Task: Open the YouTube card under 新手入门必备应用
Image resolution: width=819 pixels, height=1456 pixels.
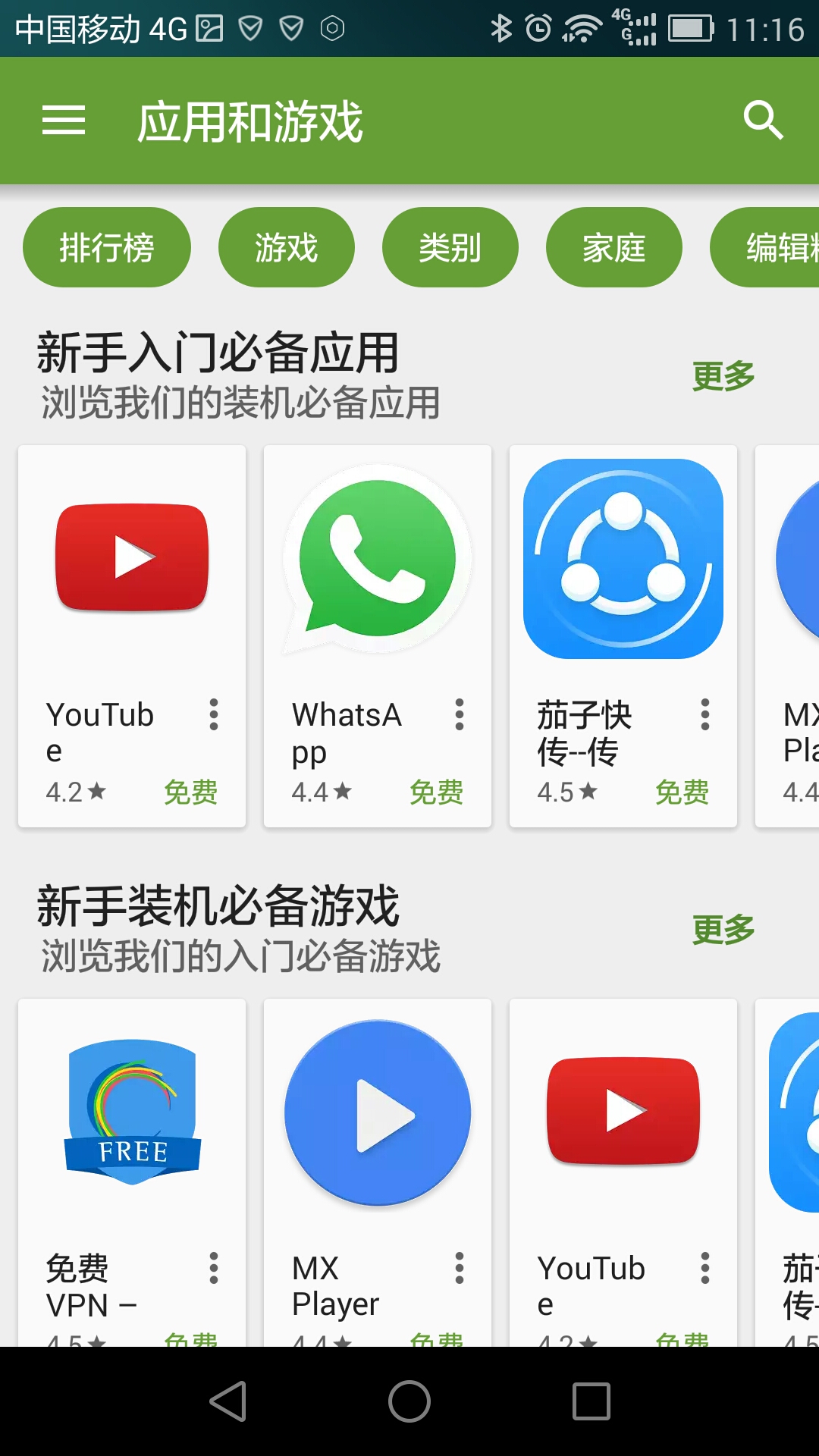Action: pyautogui.click(x=132, y=576)
